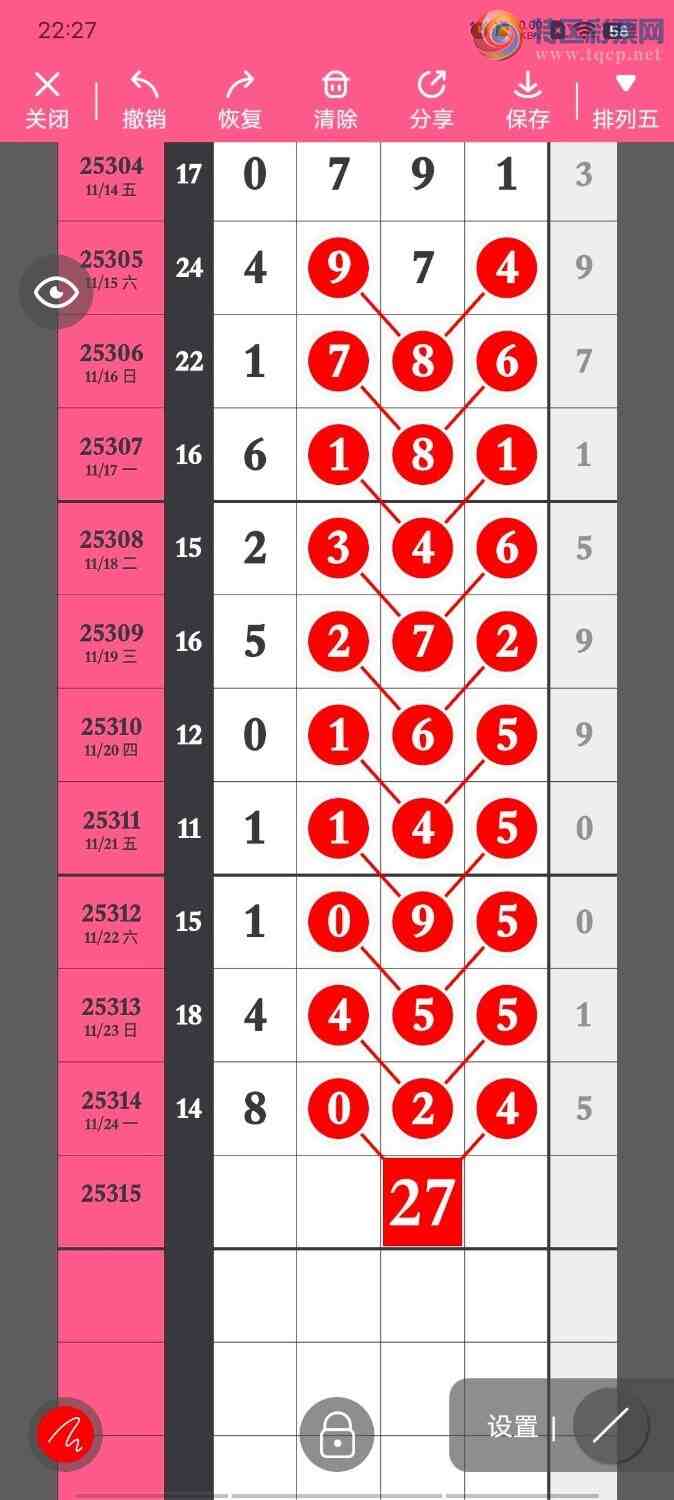Toggle visibility with the eye icon
This screenshot has width=674, height=1500.
tap(57, 292)
